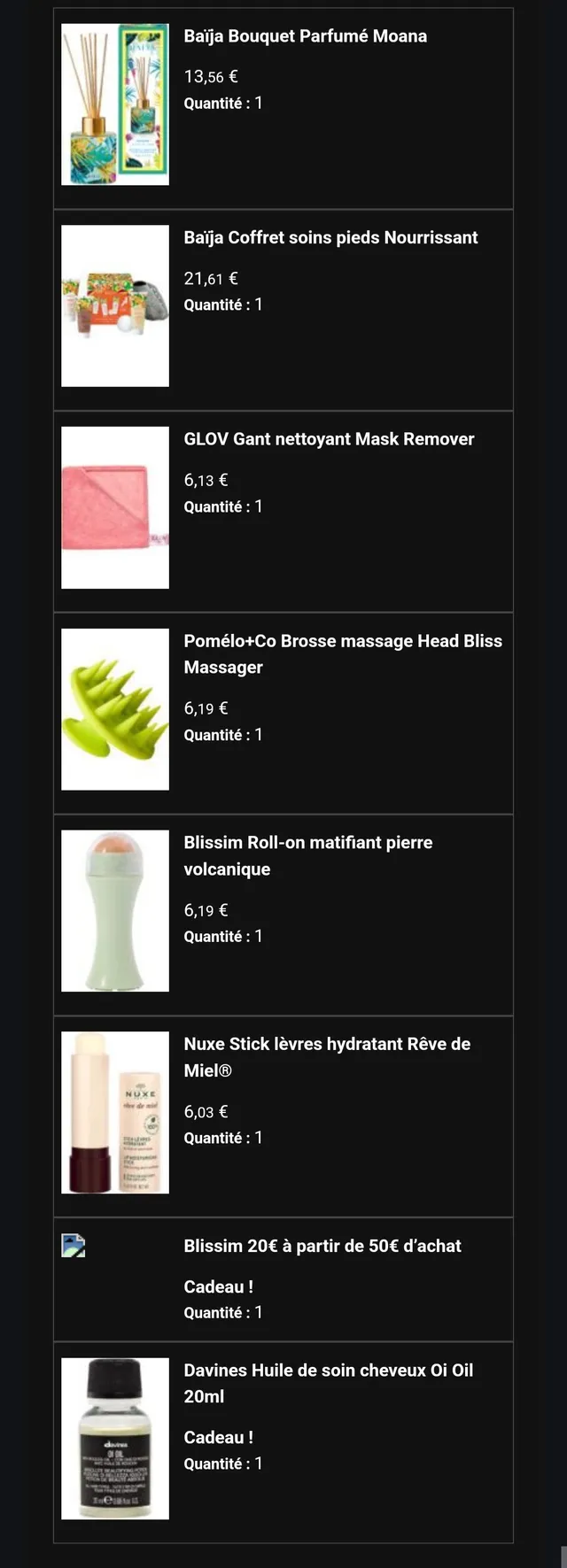Open Baïja Bouquet Parfumé Moana item
The width and height of the screenshot is (567, 1568).
305,36
